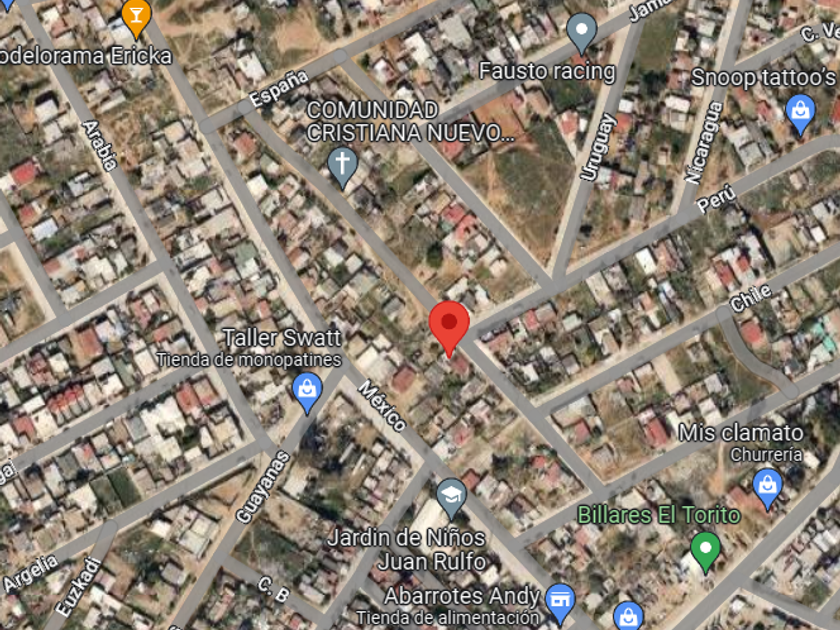Open the Modelorama Ericka bar pin
840x630 pixels.
click(x=136, y=18)
